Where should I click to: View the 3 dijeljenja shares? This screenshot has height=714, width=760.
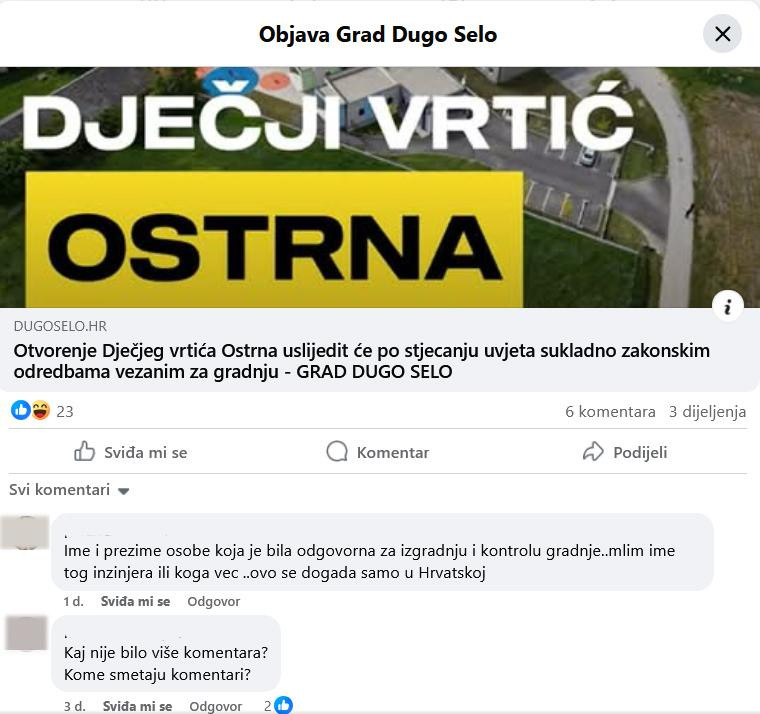pyautogui.click(x=707, y=411)
